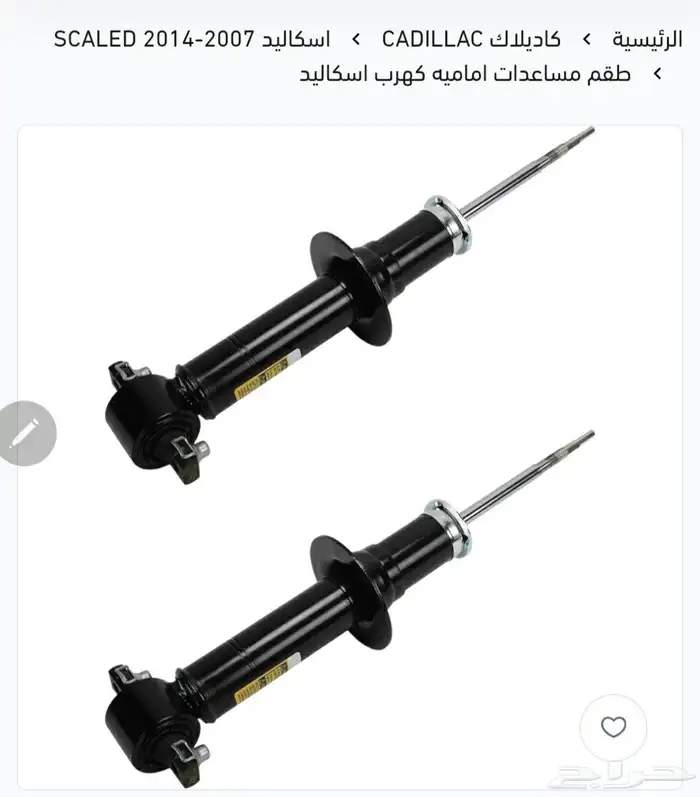Add this product to favorites with the heart
Image resolution: width=700 pixels, height=797 pixels.
(613, 728)
